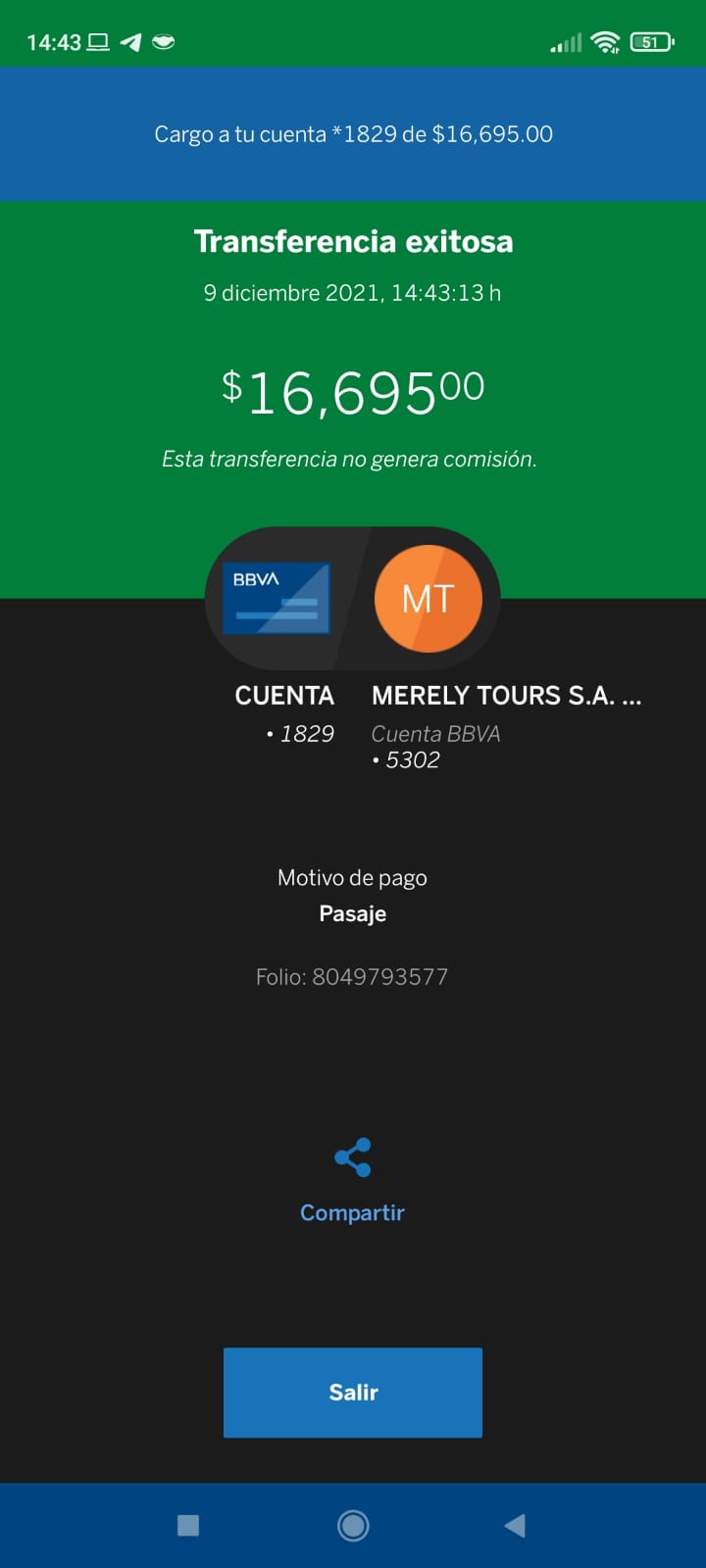
Task: Tap the Salir button to exit
Action: [x=353, y=1393]
